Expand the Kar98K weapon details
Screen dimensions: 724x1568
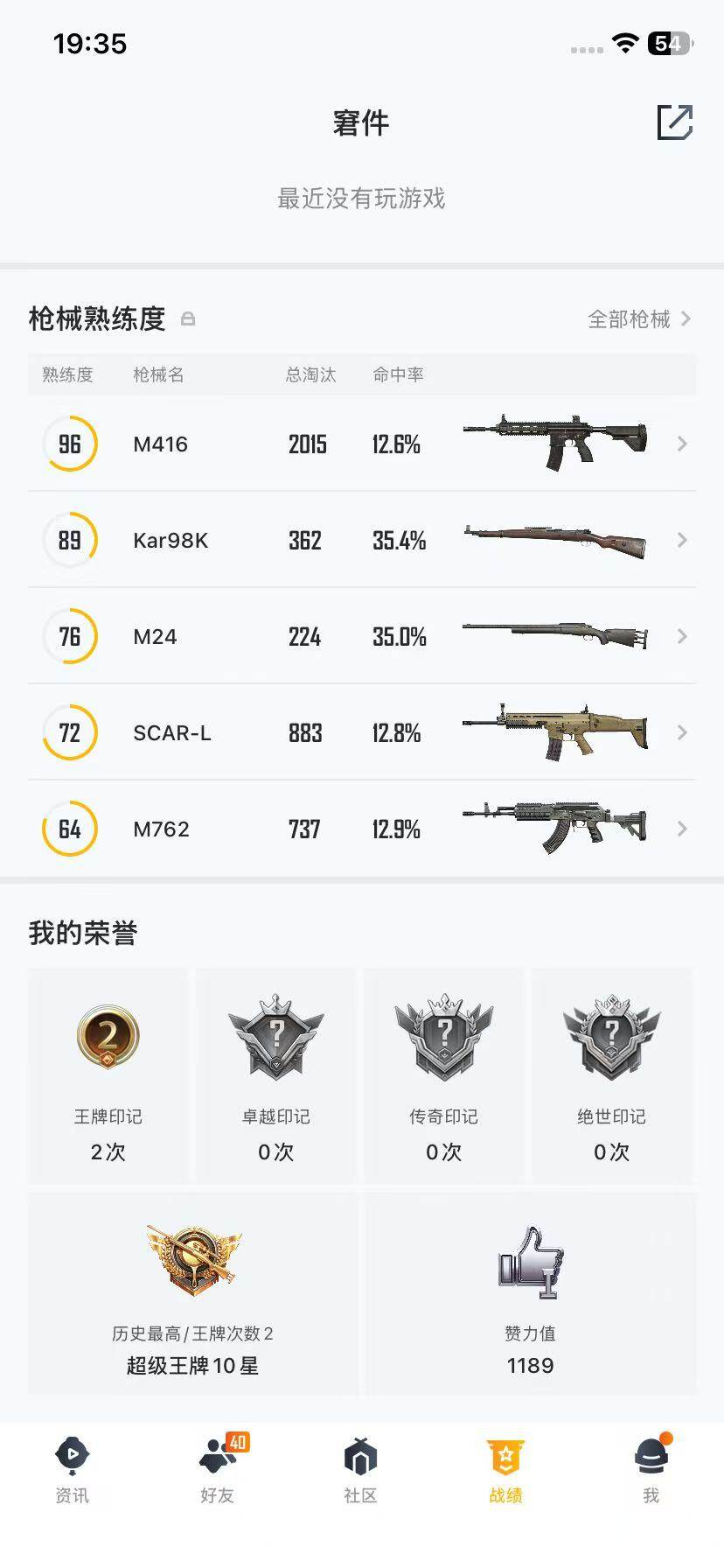[x=683, y=540]
